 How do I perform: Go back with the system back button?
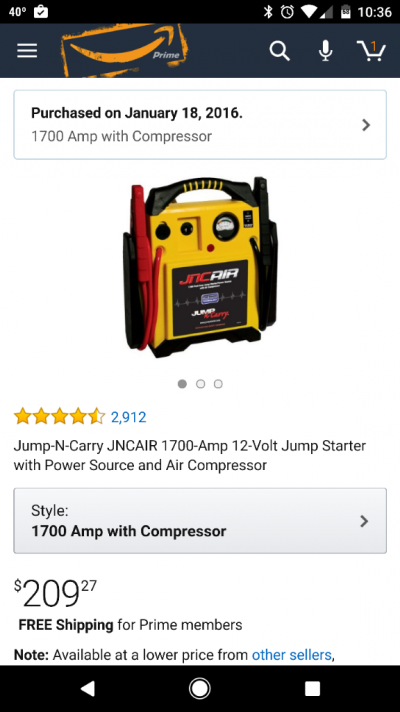pyautogui.click(x=87, y=689)
